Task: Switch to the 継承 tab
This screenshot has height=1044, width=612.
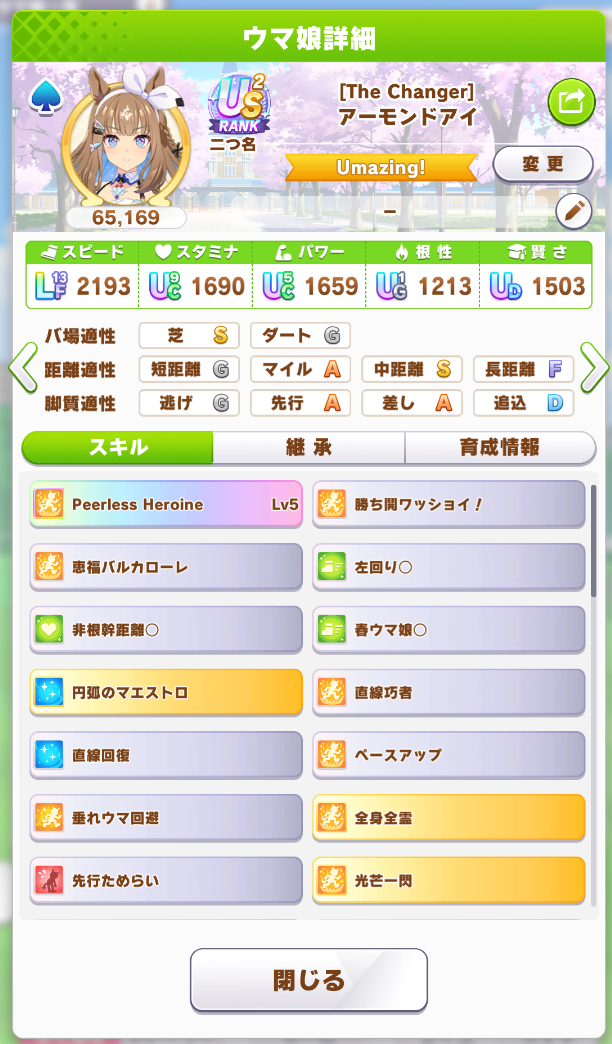Action: [x=308, y=447]
